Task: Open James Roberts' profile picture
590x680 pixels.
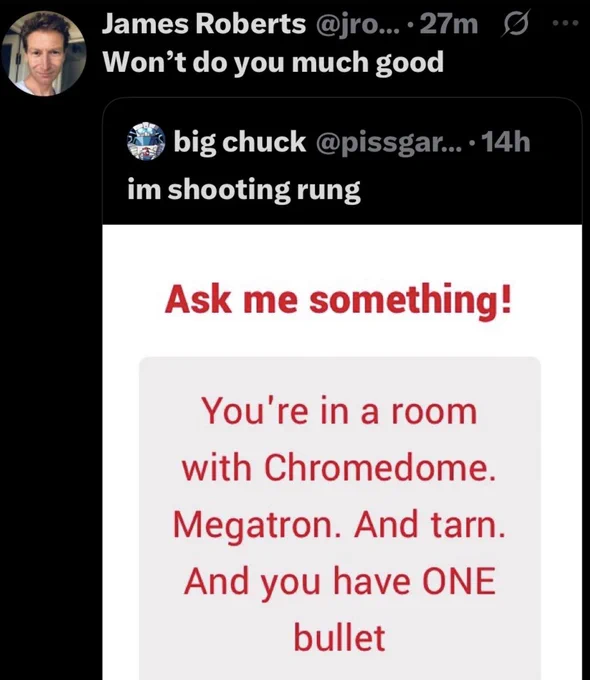Action: (44, 53)
